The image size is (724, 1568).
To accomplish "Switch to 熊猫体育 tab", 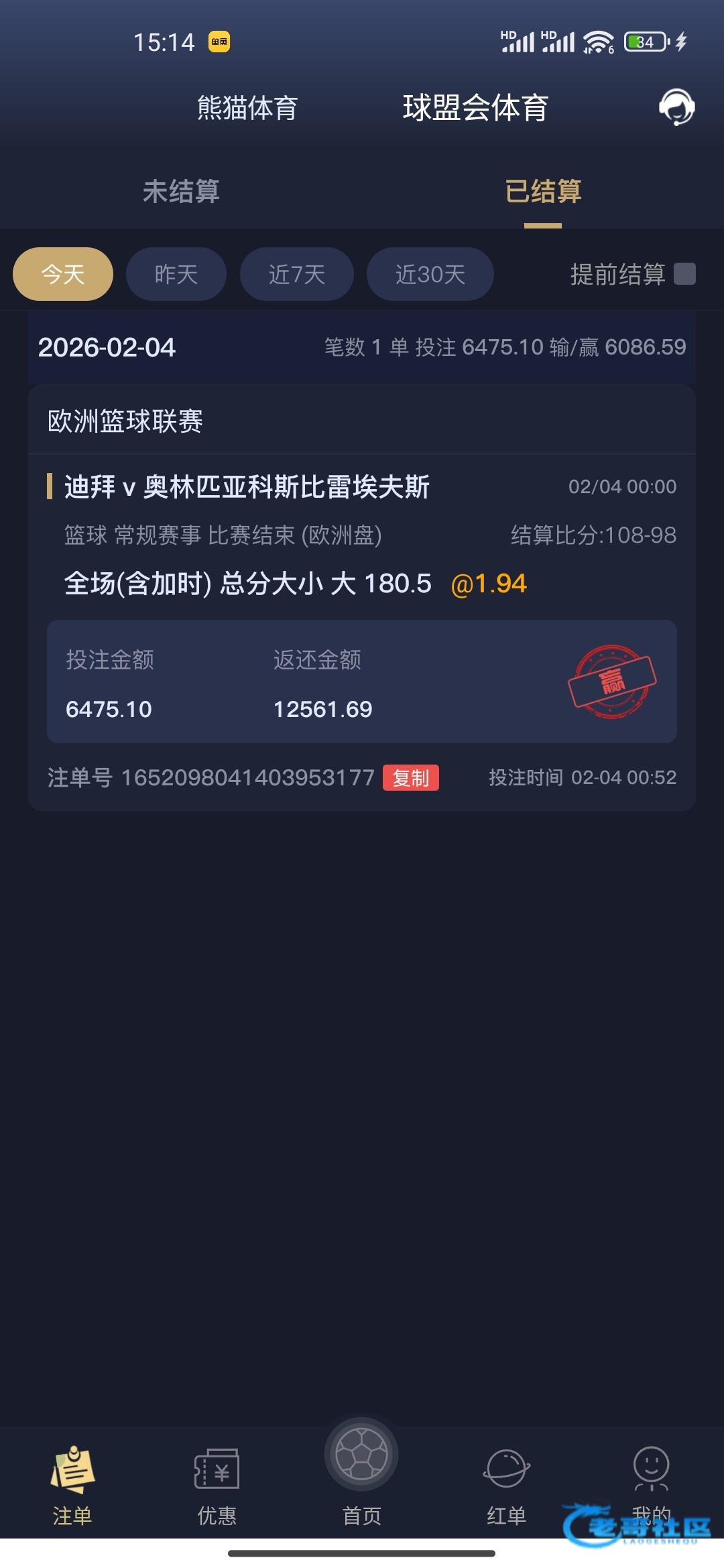I will [247, 108].
